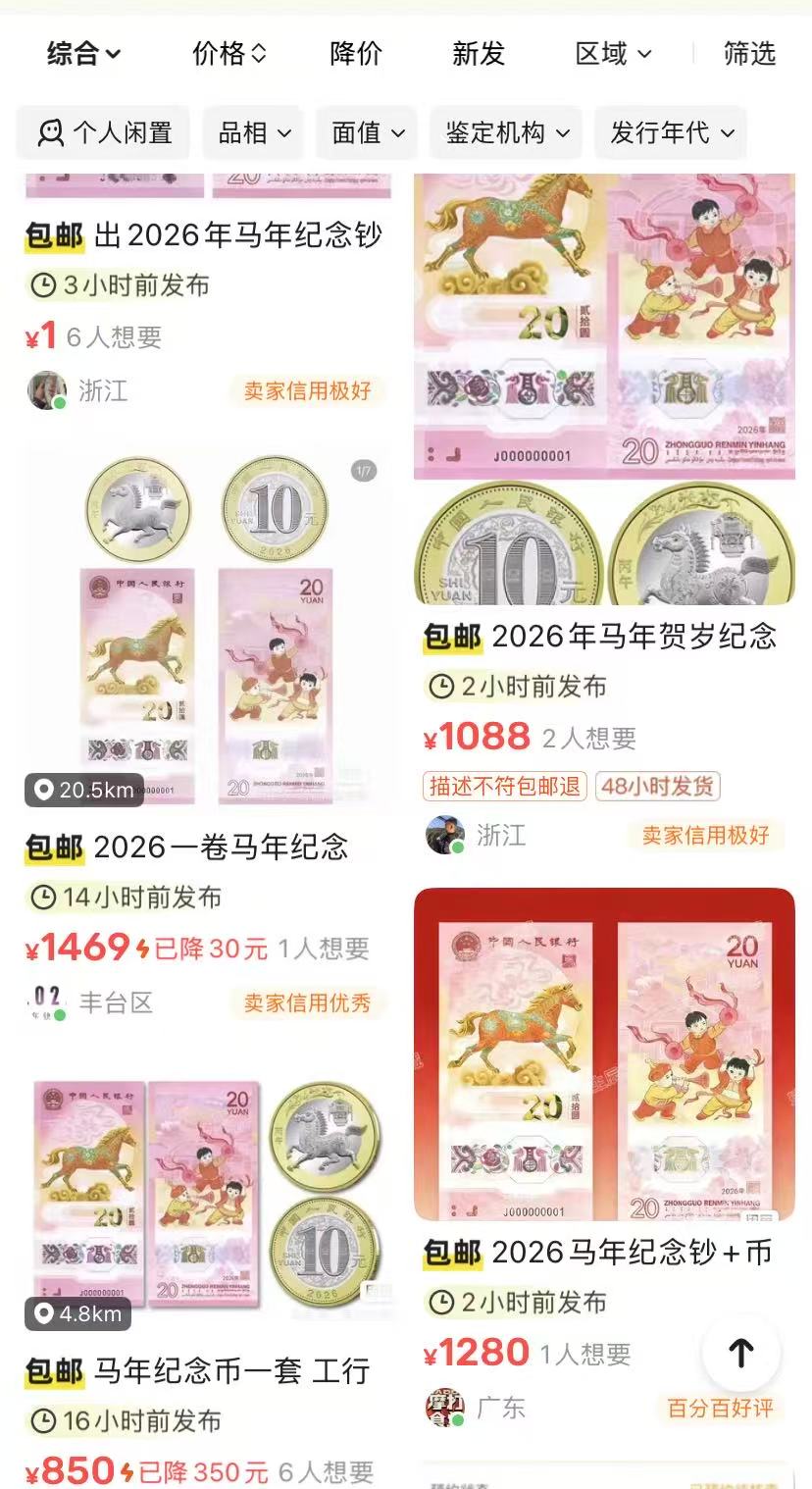The height and width of the screenshot is (1489, 812).
Task: Click the person icon next to 个人闲置
Action: (47, 132)
